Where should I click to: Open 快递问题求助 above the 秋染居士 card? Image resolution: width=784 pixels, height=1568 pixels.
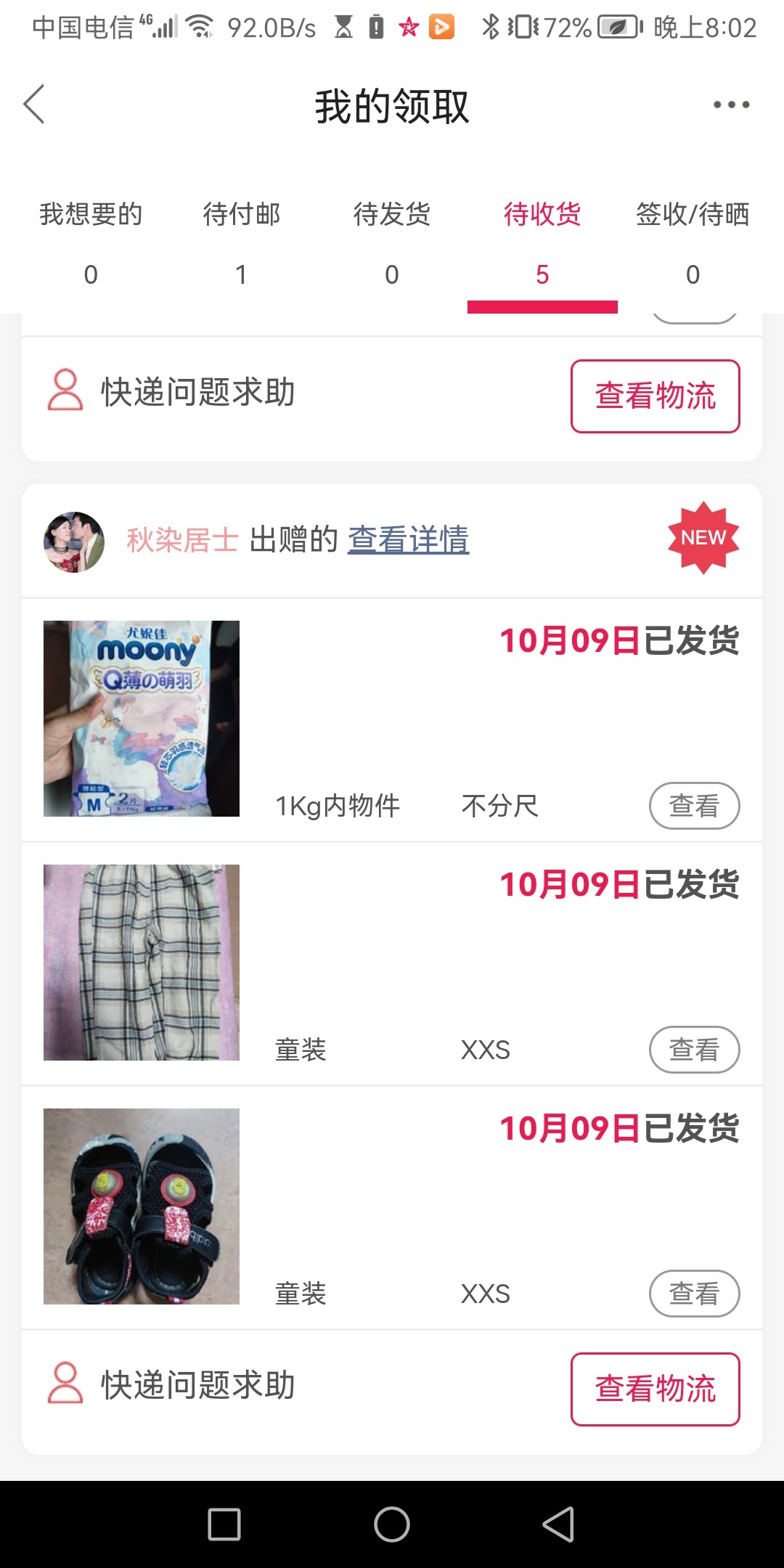pyautogui.click(x=173, y=392)
